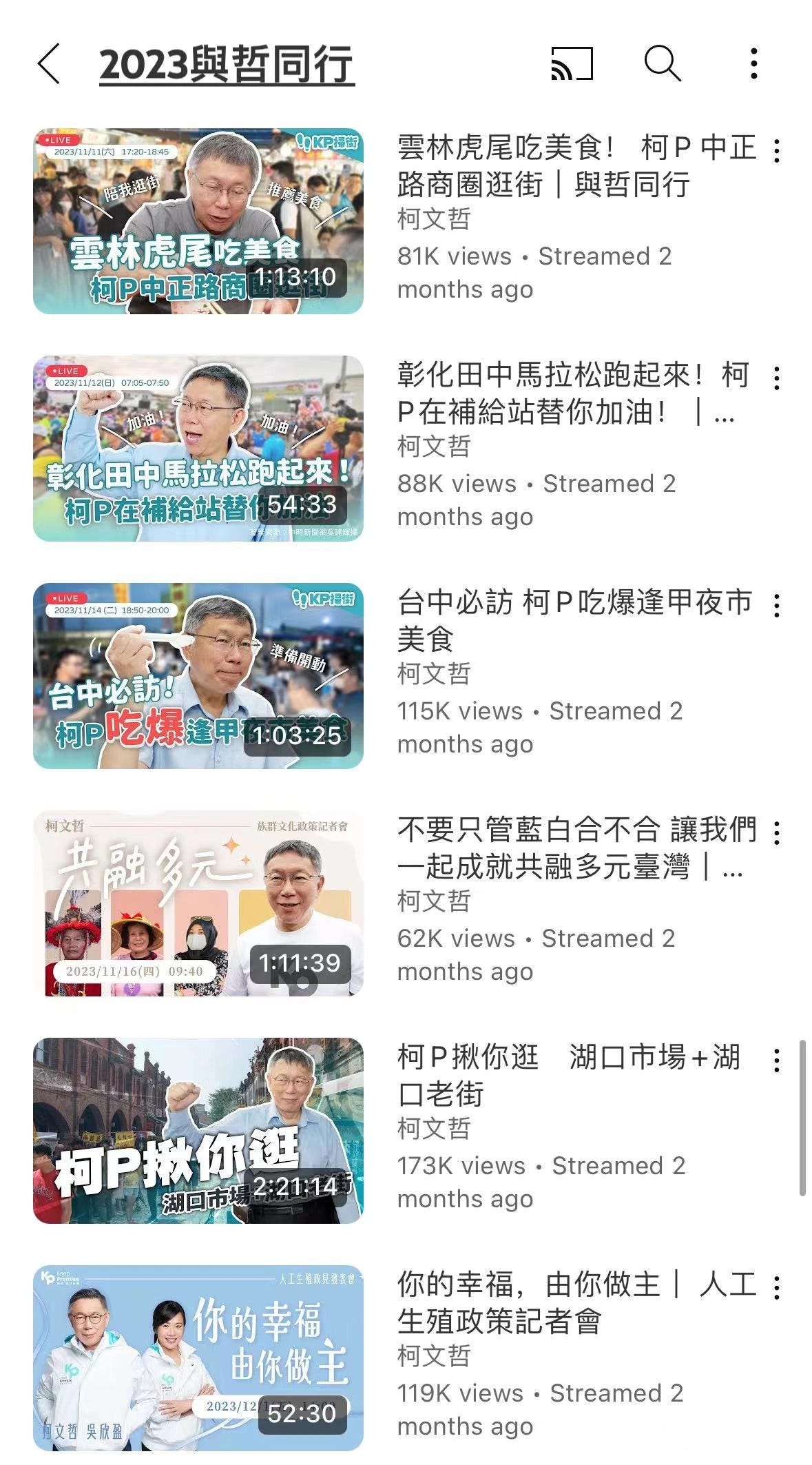Image resolution: width=812 pixels, height=1465 pixels.
Task: Open the 台中必訪 逢甲夜市美食 video
Action: (x=198, y=676)
